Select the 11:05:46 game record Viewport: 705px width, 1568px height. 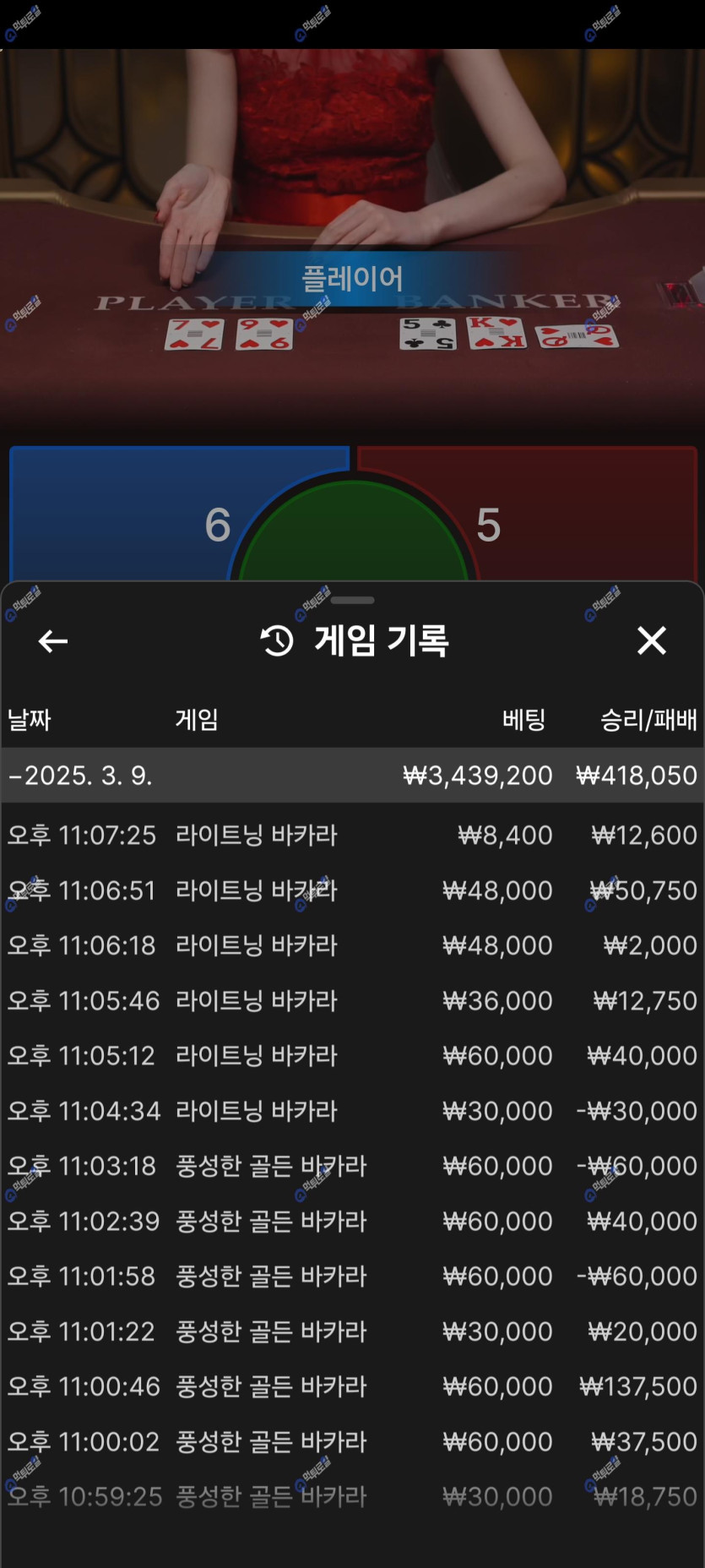tap(352, 1001)
